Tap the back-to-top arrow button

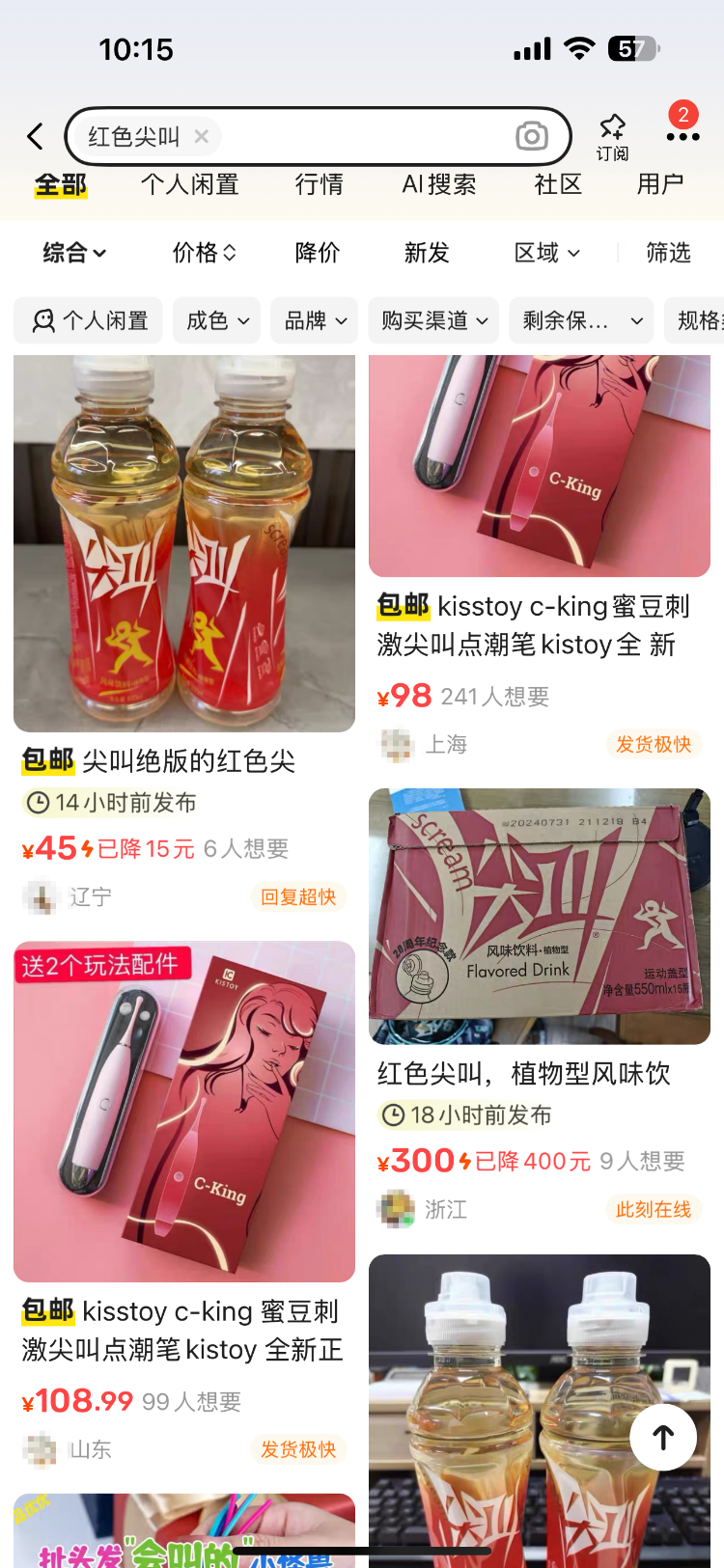click(x=663, y=1438)
